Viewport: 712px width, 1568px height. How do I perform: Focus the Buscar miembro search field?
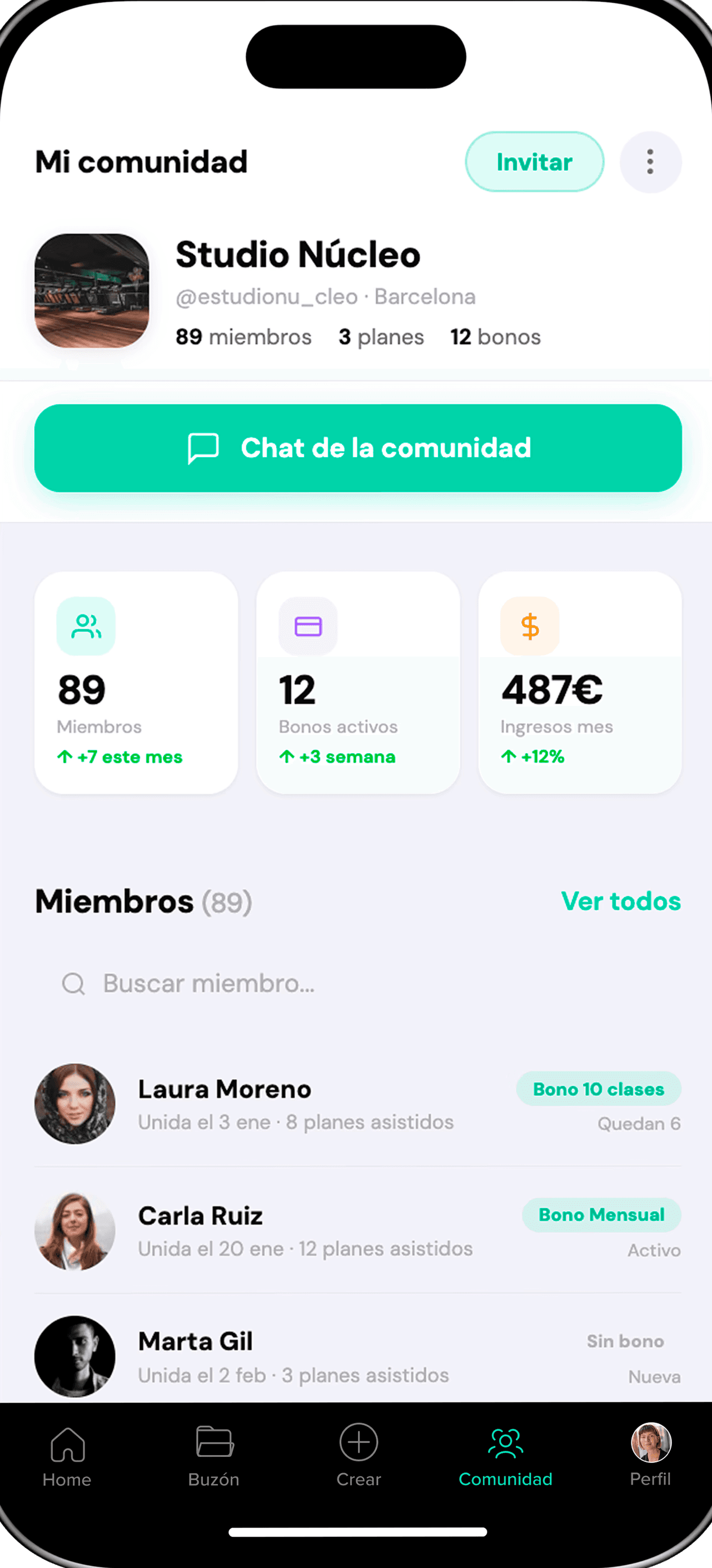[357, 984]
